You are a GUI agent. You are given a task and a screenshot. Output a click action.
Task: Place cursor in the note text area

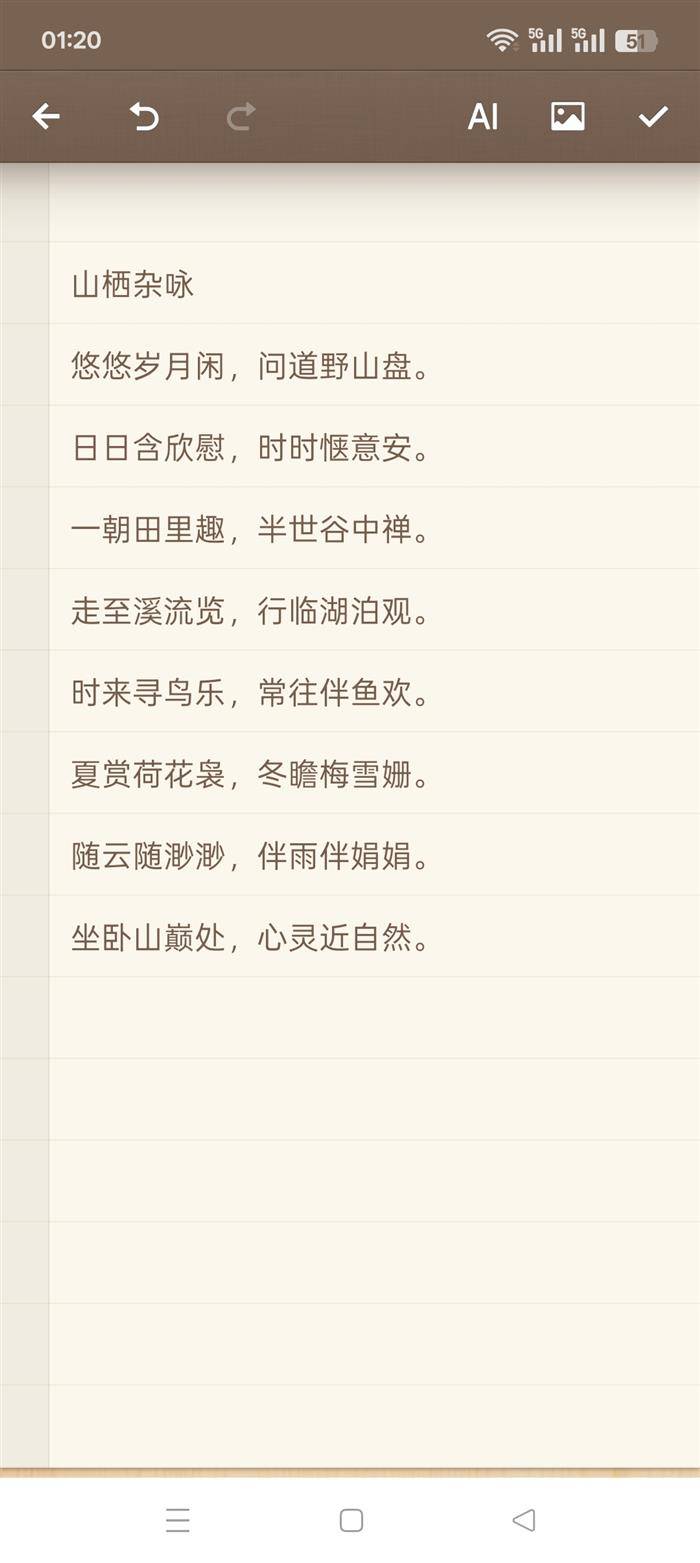click(374, 814)
